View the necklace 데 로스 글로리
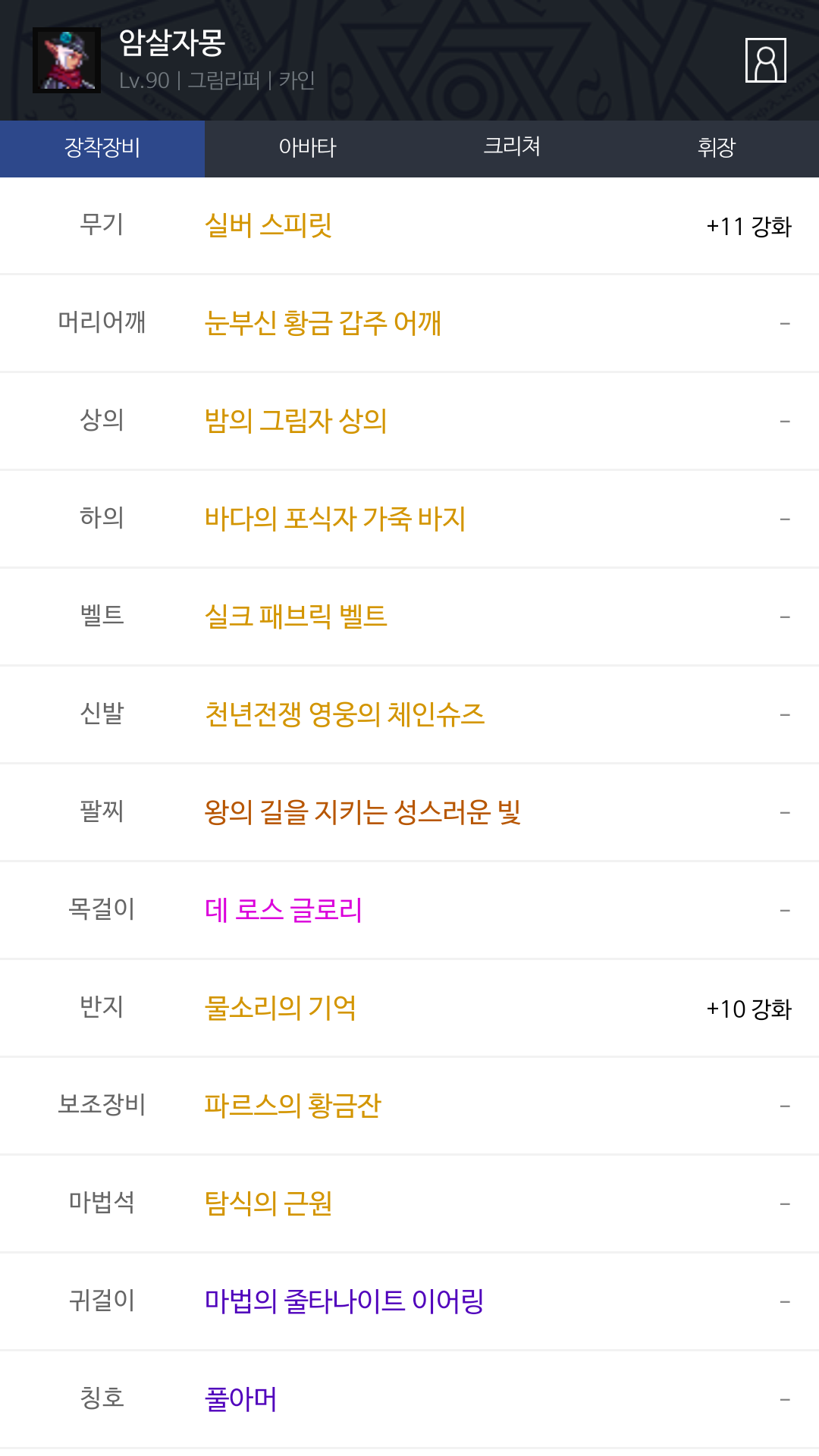 point(284,910)
